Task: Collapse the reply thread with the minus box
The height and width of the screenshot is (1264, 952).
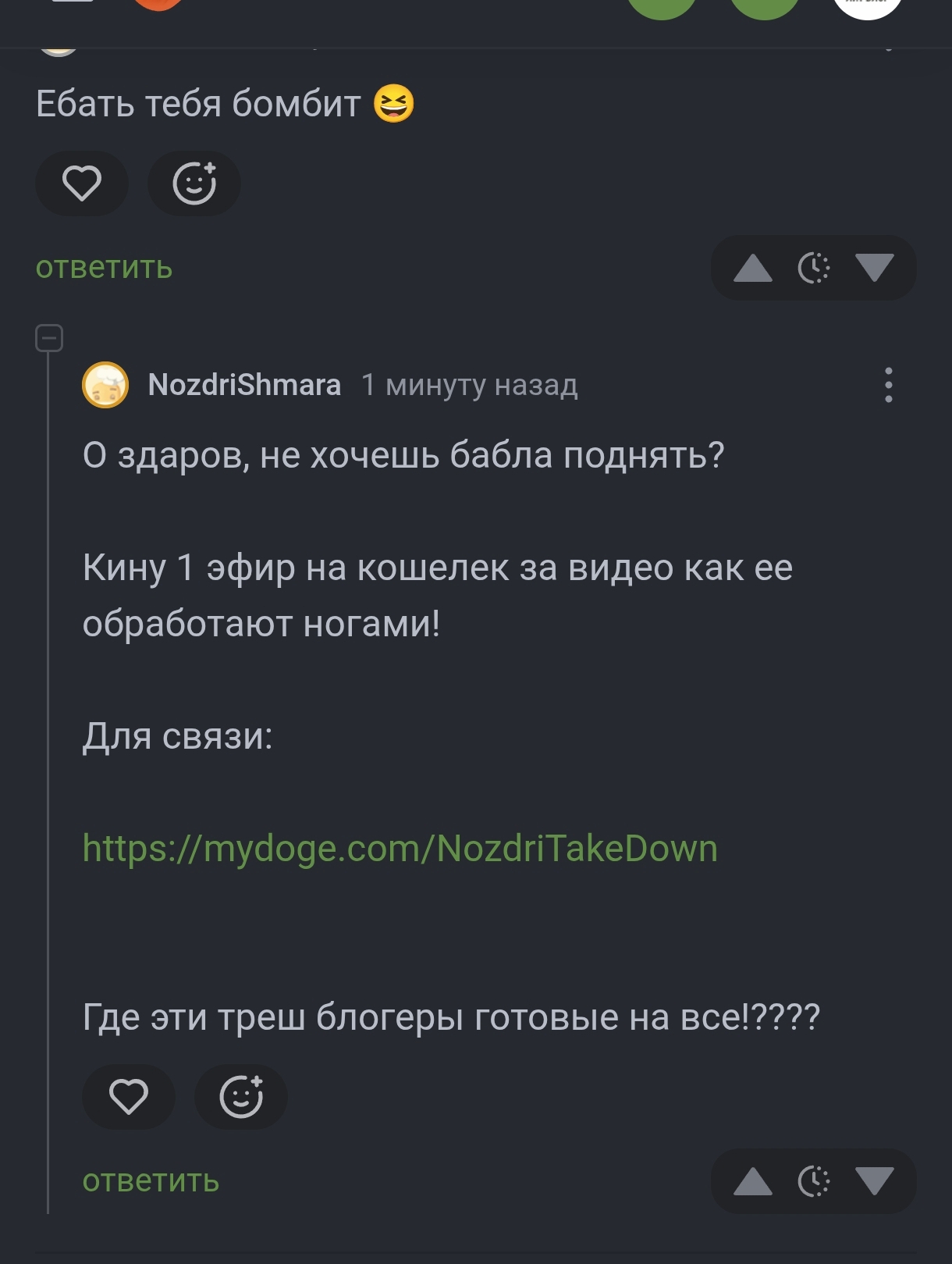Action: [49, 338]
